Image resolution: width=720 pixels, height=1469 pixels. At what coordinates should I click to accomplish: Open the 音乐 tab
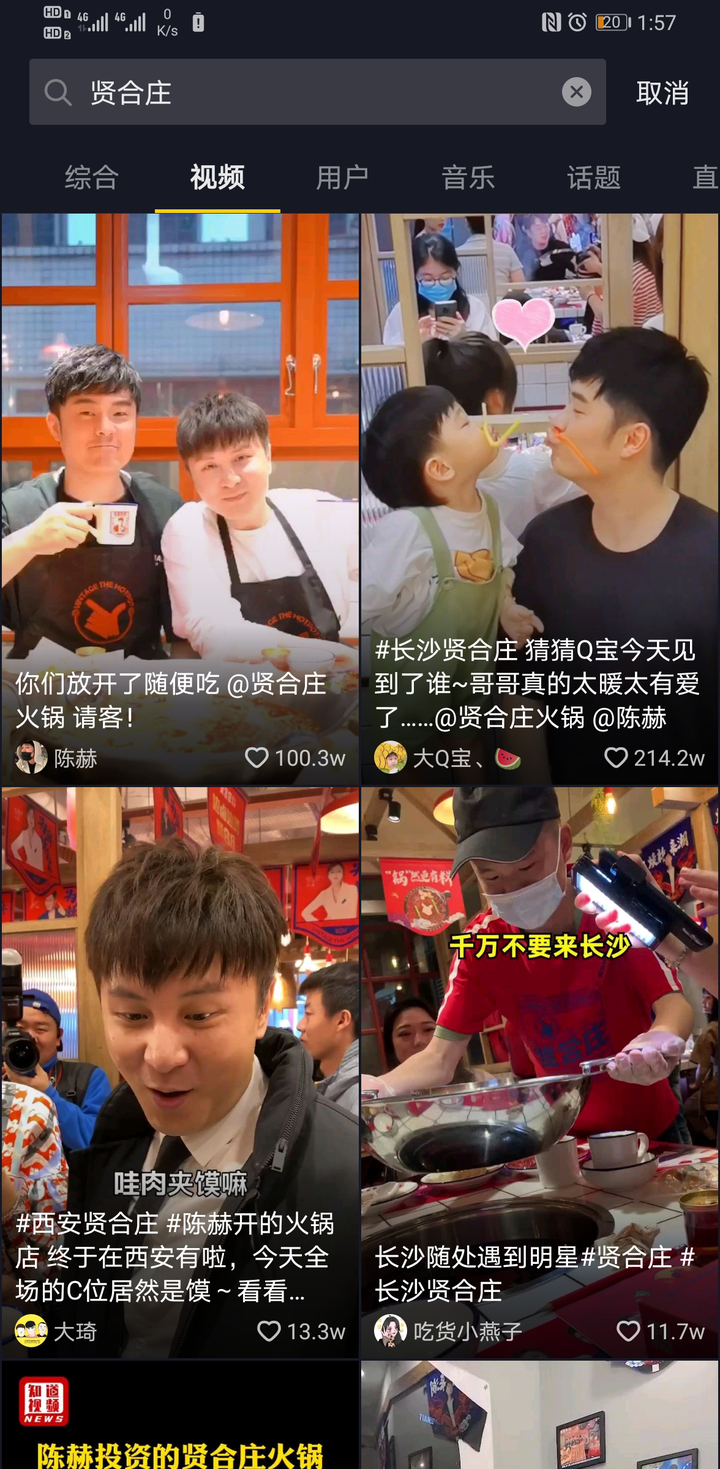pyautogui.click(x=468, y=178)
